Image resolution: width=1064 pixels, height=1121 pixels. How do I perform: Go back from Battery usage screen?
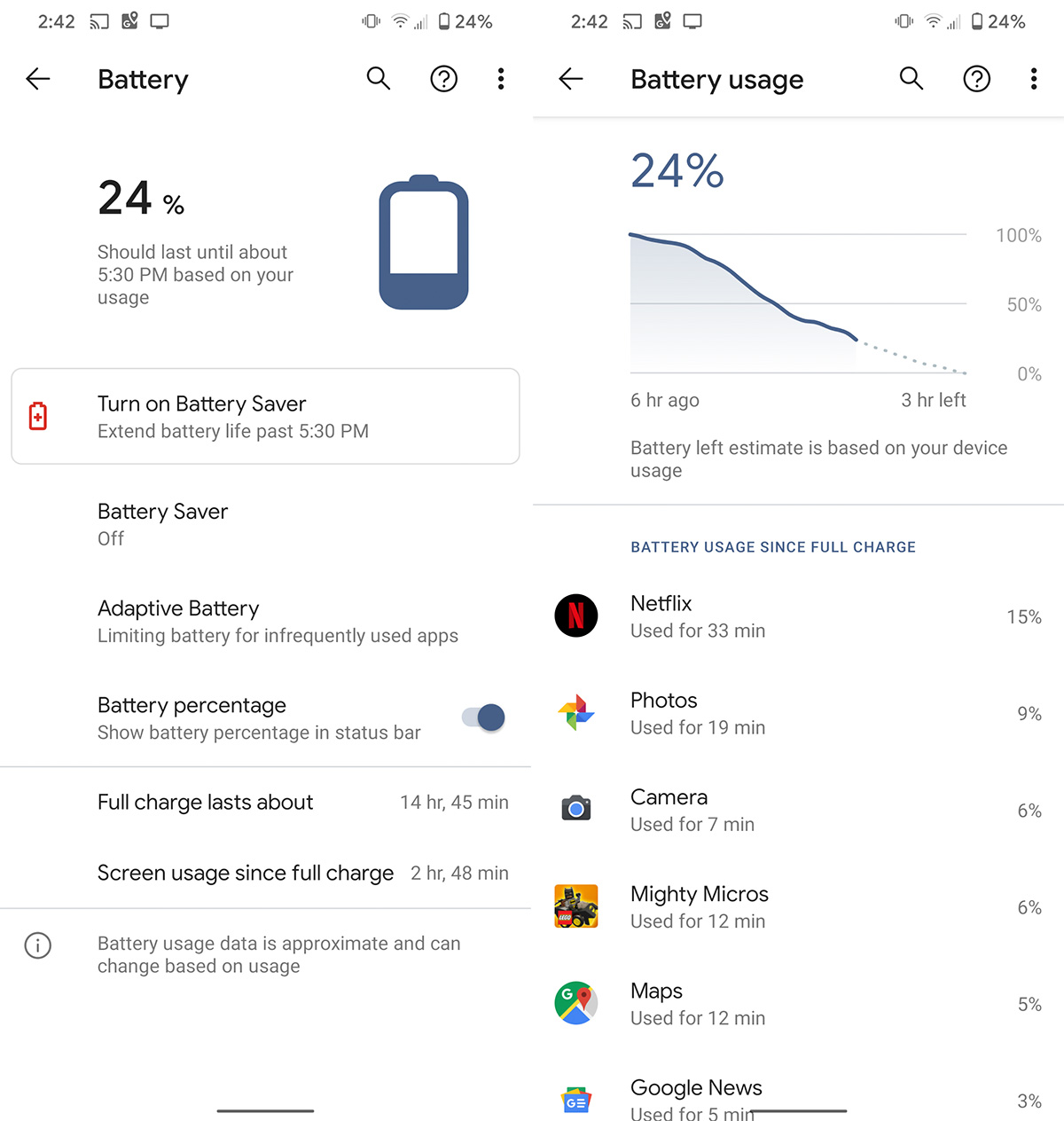(x=571, y=79)
